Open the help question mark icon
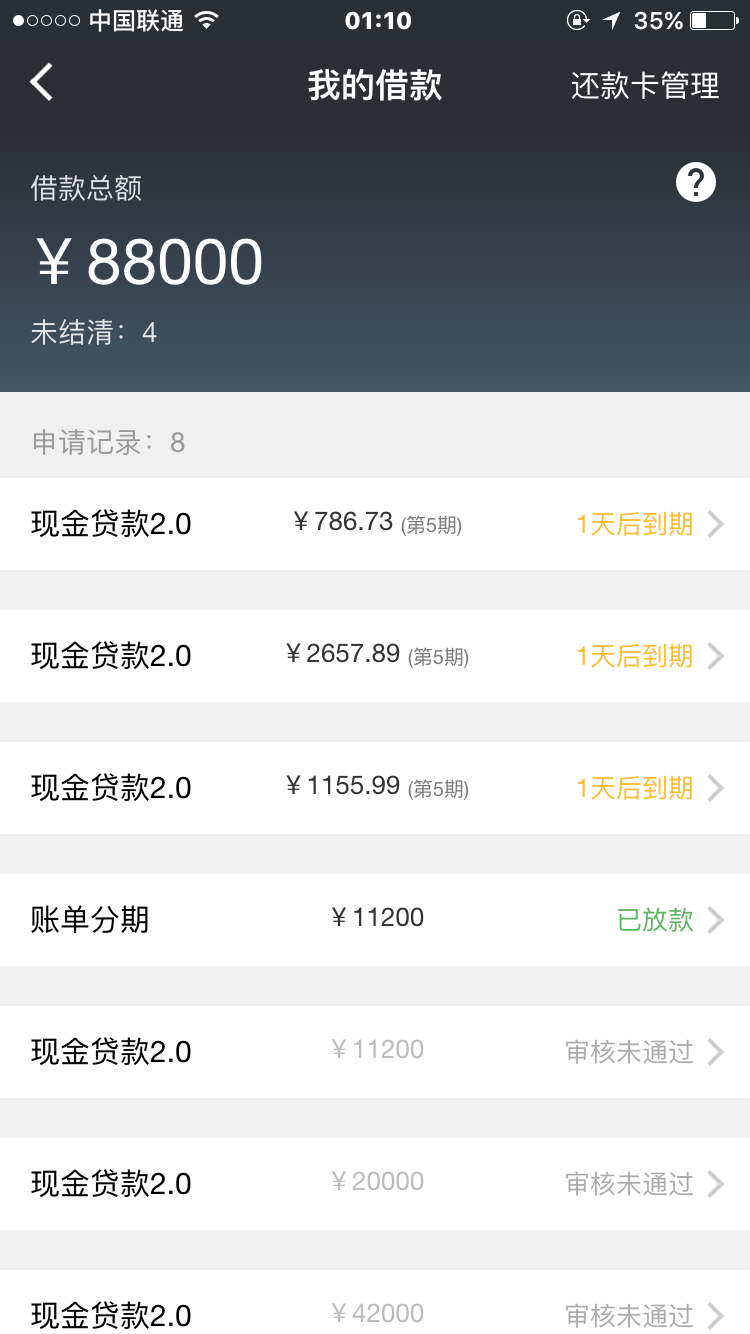Screen dimensions: 750x1334 click(x=695, y=183)
